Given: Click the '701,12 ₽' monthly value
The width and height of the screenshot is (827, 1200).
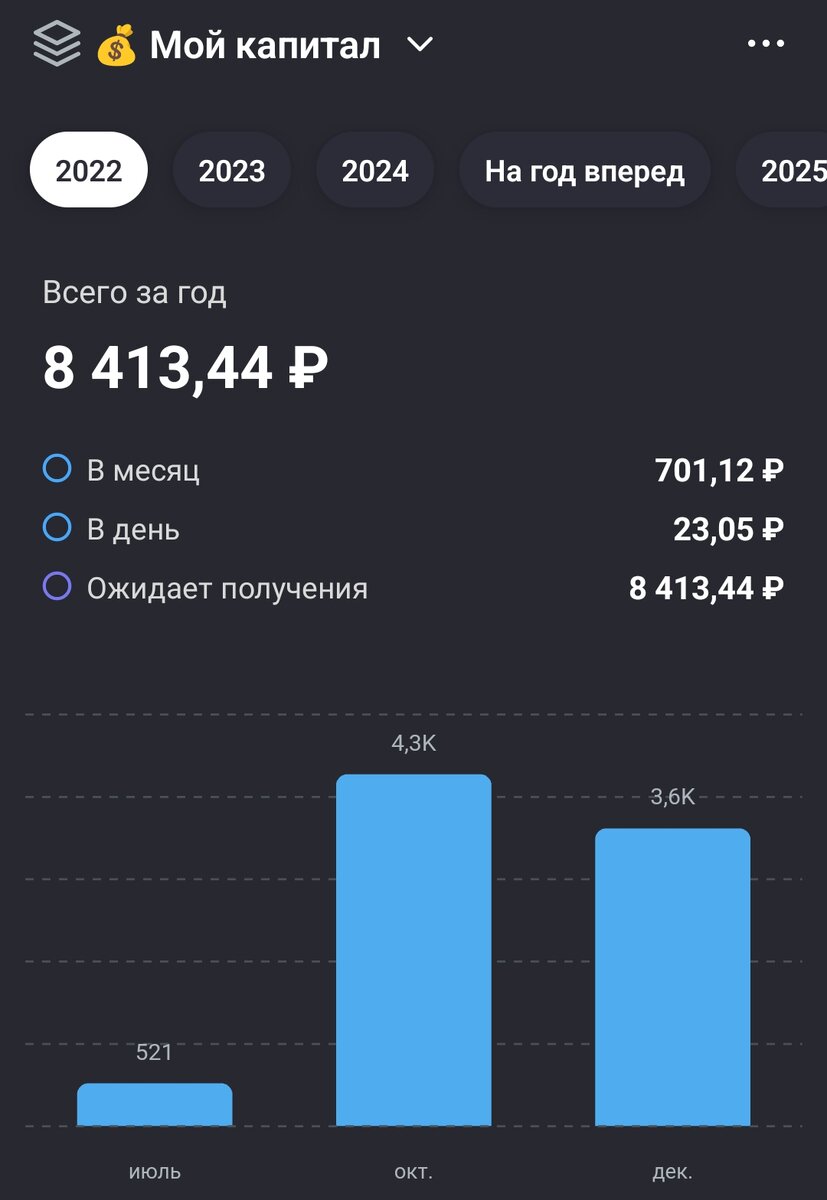Looking at the screenshot, I should click(x=719, y=469).
